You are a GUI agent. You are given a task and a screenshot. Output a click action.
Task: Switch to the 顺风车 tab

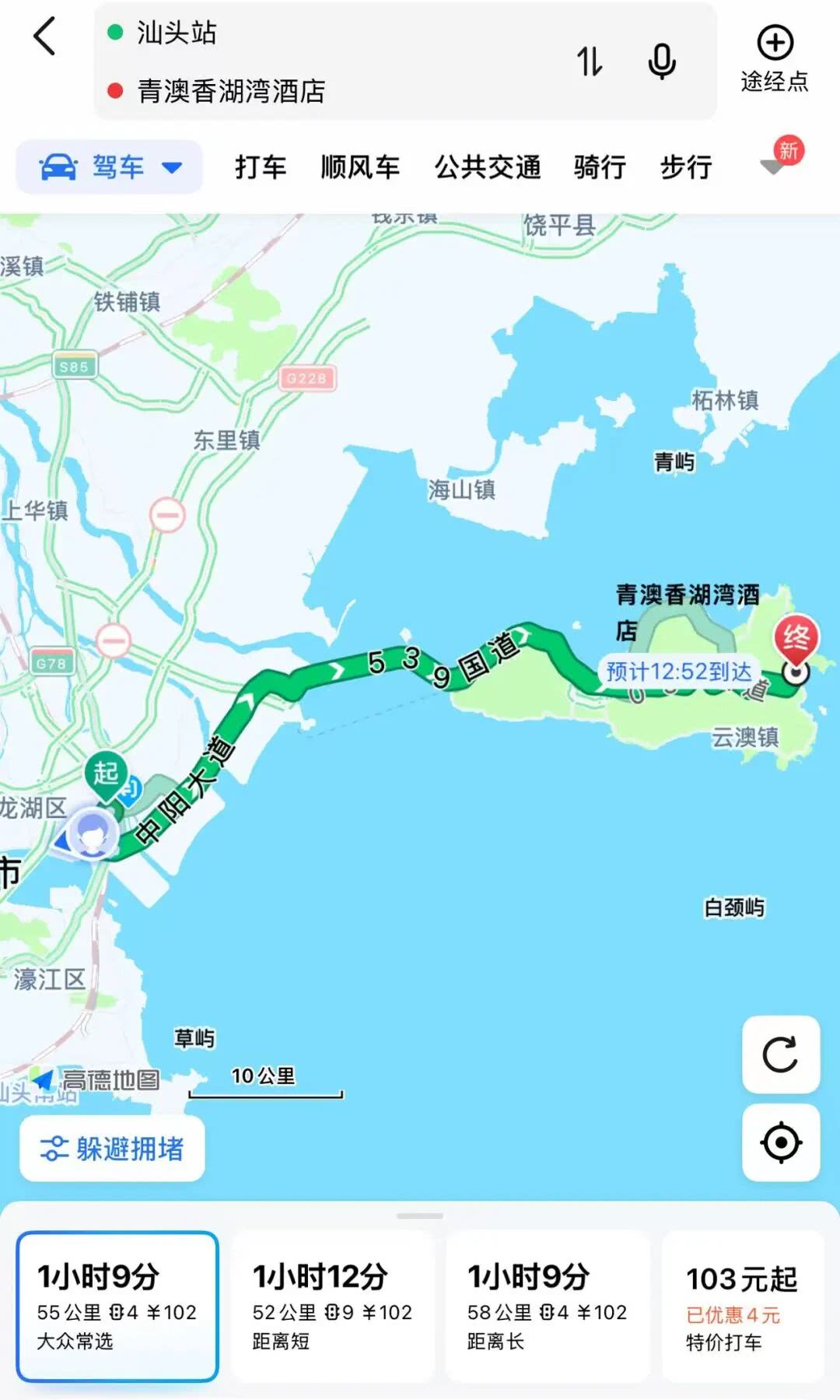tap(360, 167)
